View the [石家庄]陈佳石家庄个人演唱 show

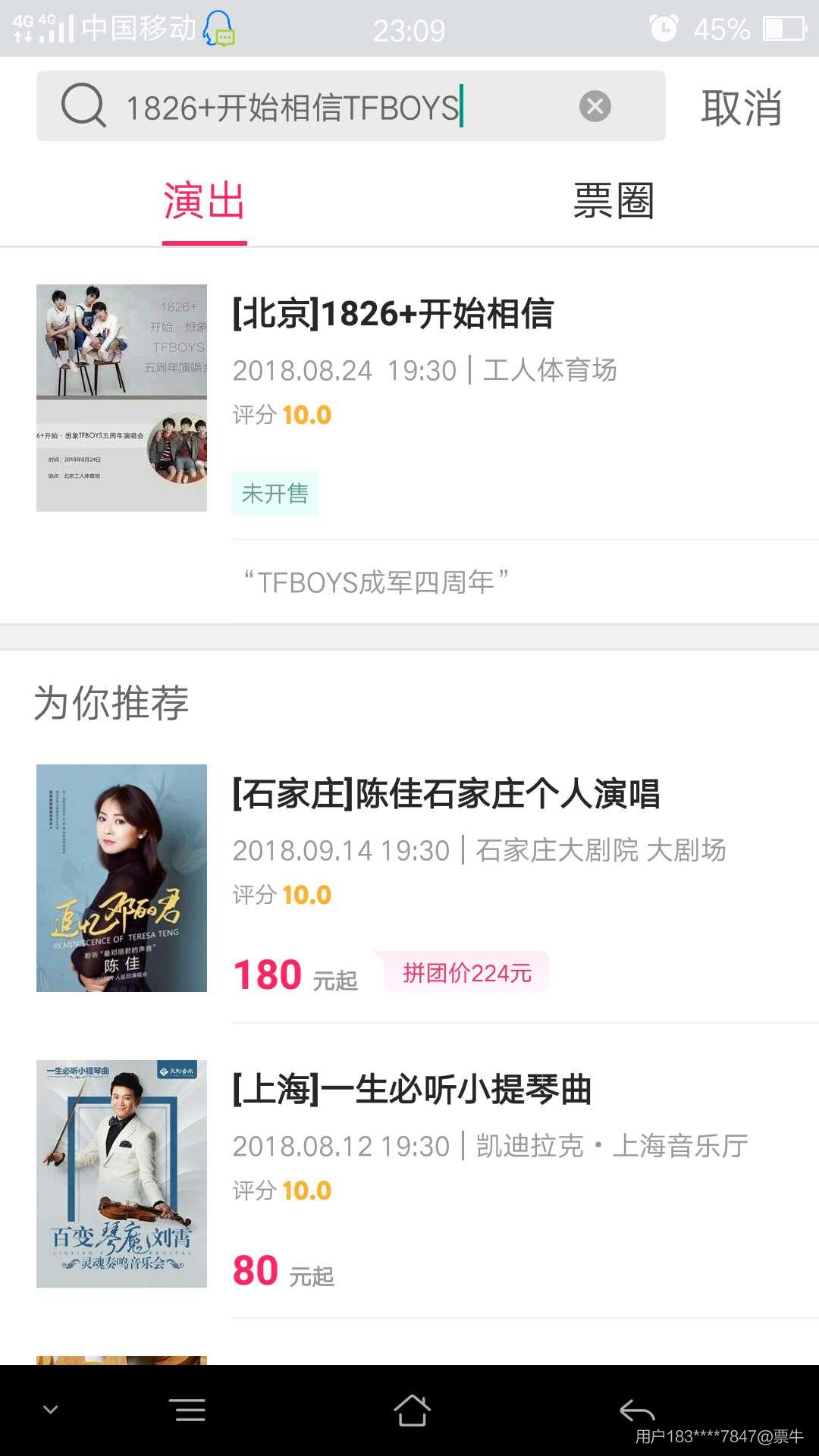(x=446, y=795)
